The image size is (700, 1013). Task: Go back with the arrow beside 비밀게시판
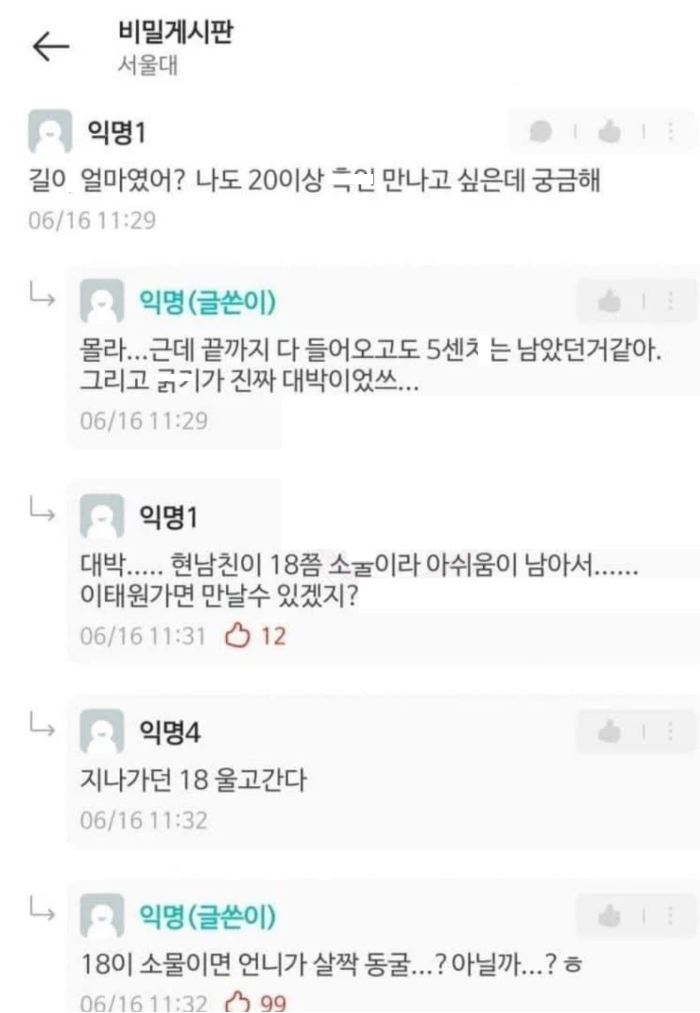click(51, 47)
